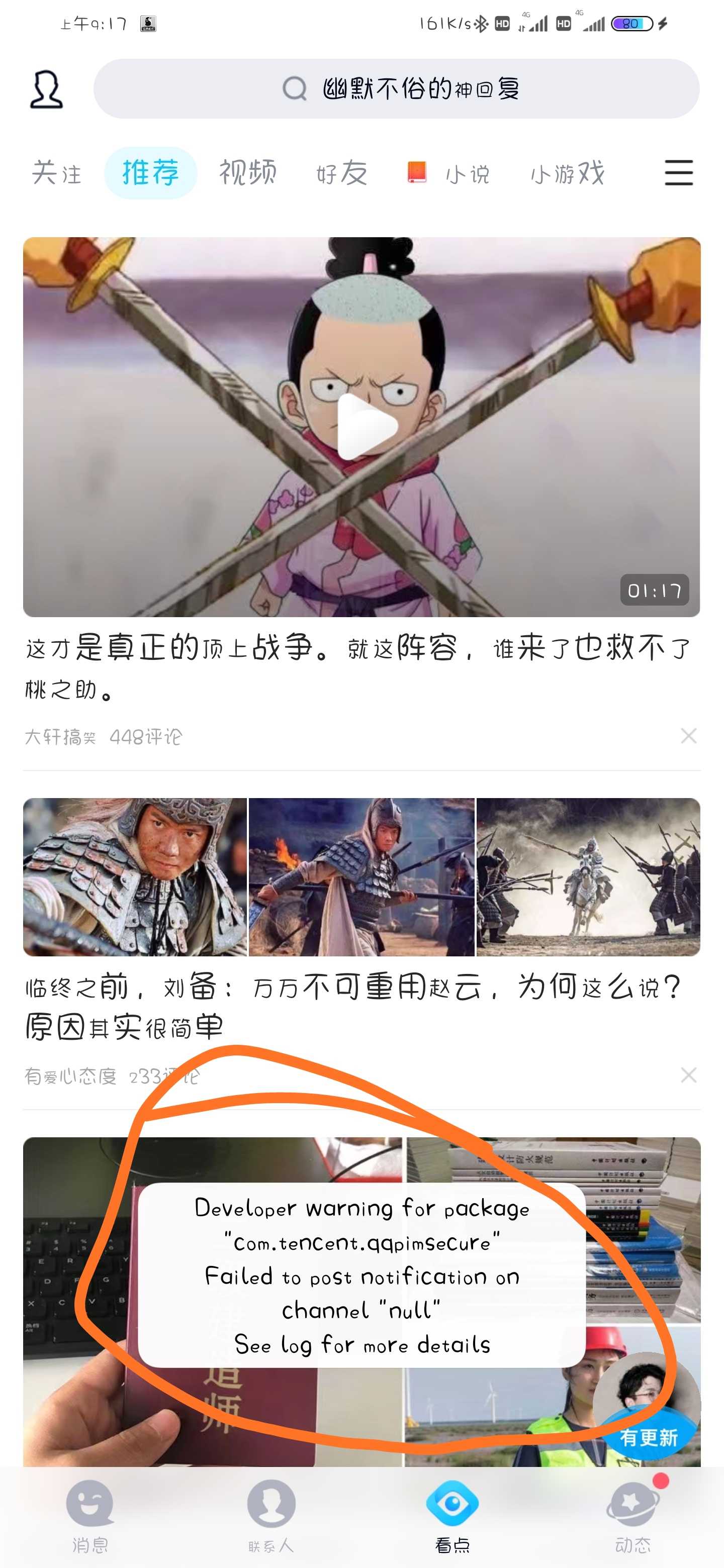Open the profile avatar icon
The height and width of the screenshot is (1568, 724).
pyautogui.click(x=46, y=89)
